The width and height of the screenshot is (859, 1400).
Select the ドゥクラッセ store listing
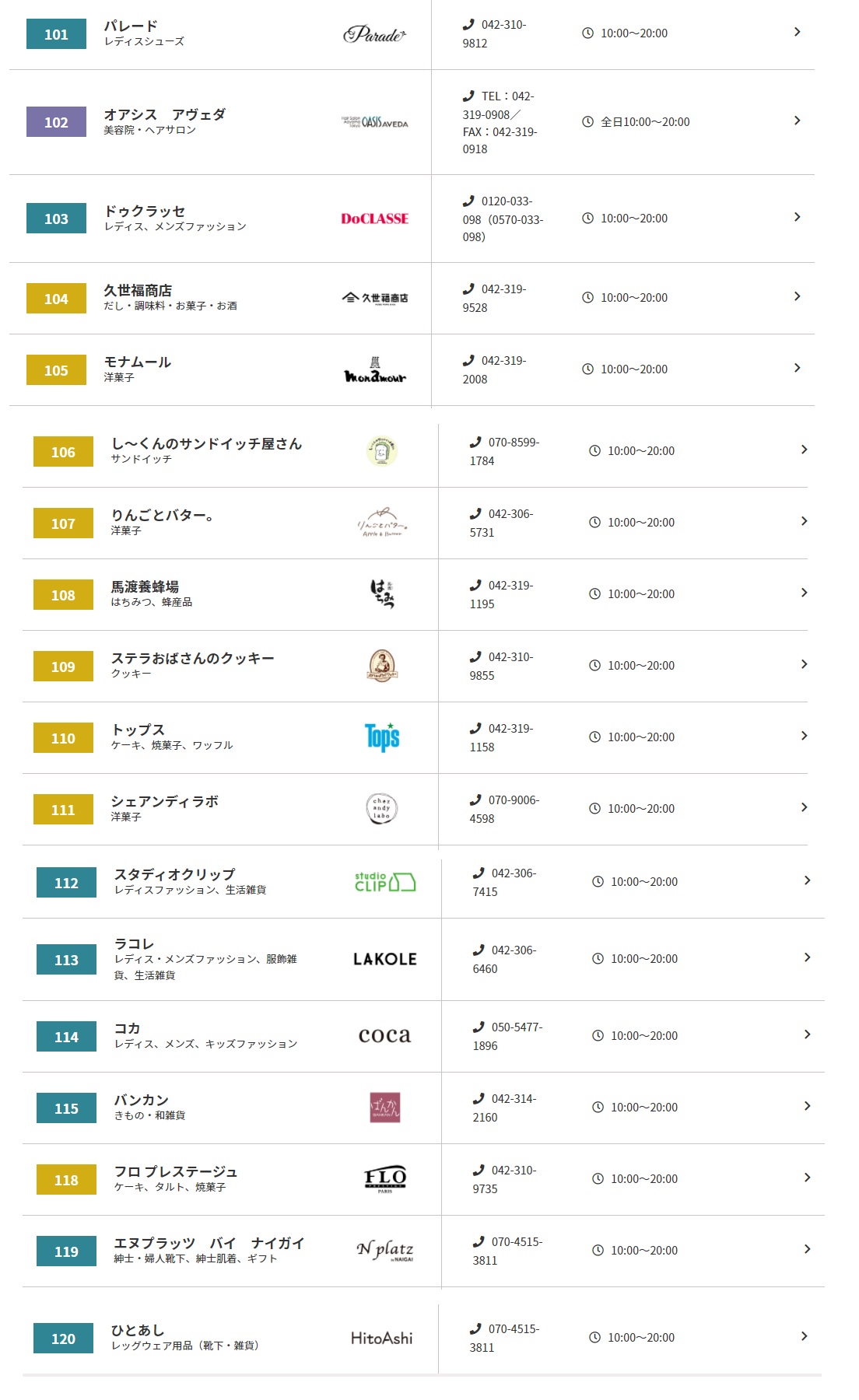[412, 219]
